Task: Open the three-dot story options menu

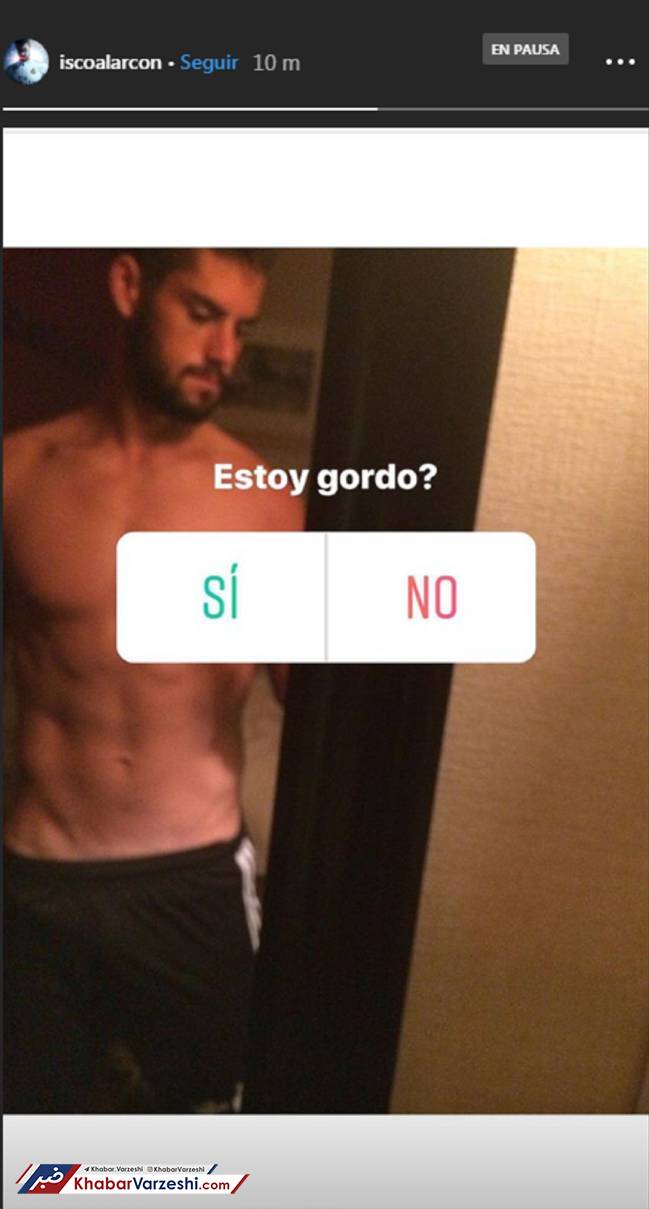Action: point(620,62)
